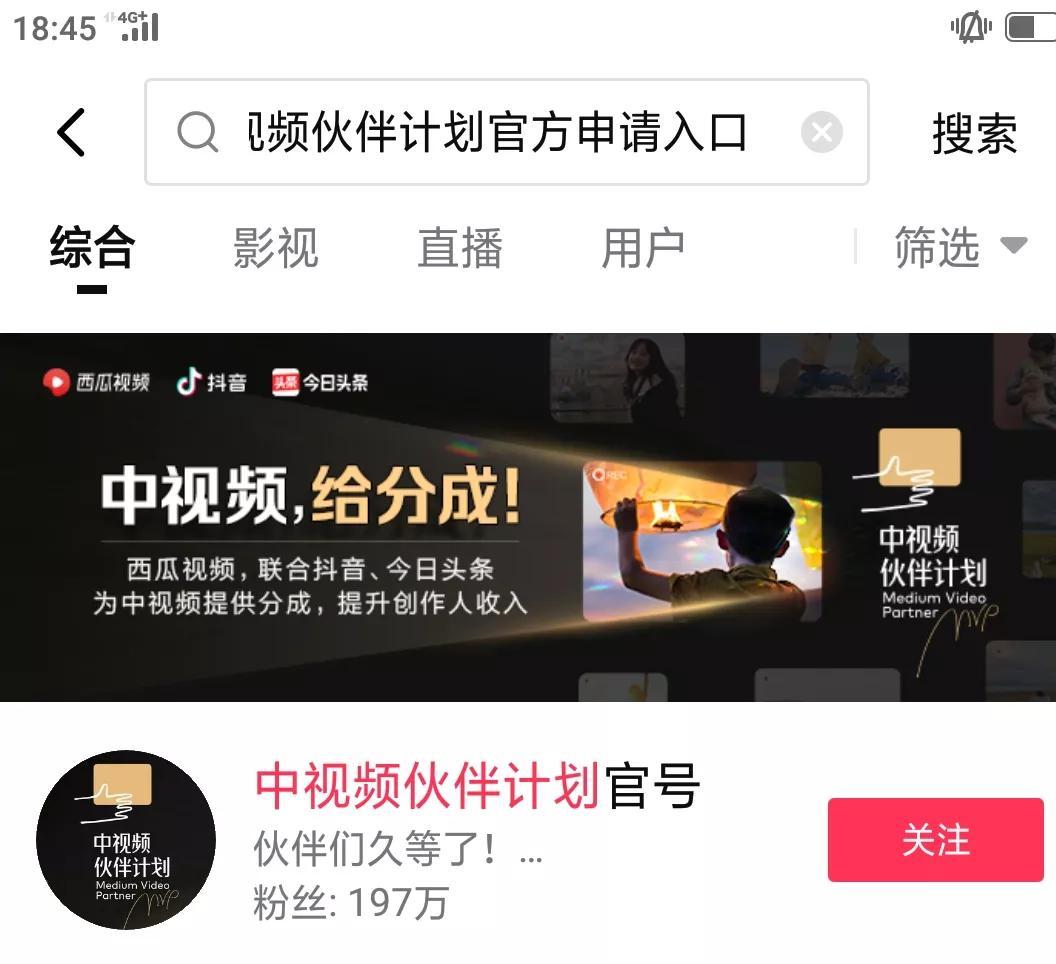Viewport: 1056px width, 964px height.
Task: Follow 中视频伙伴计划官号 with 关注
Action: 934,840
